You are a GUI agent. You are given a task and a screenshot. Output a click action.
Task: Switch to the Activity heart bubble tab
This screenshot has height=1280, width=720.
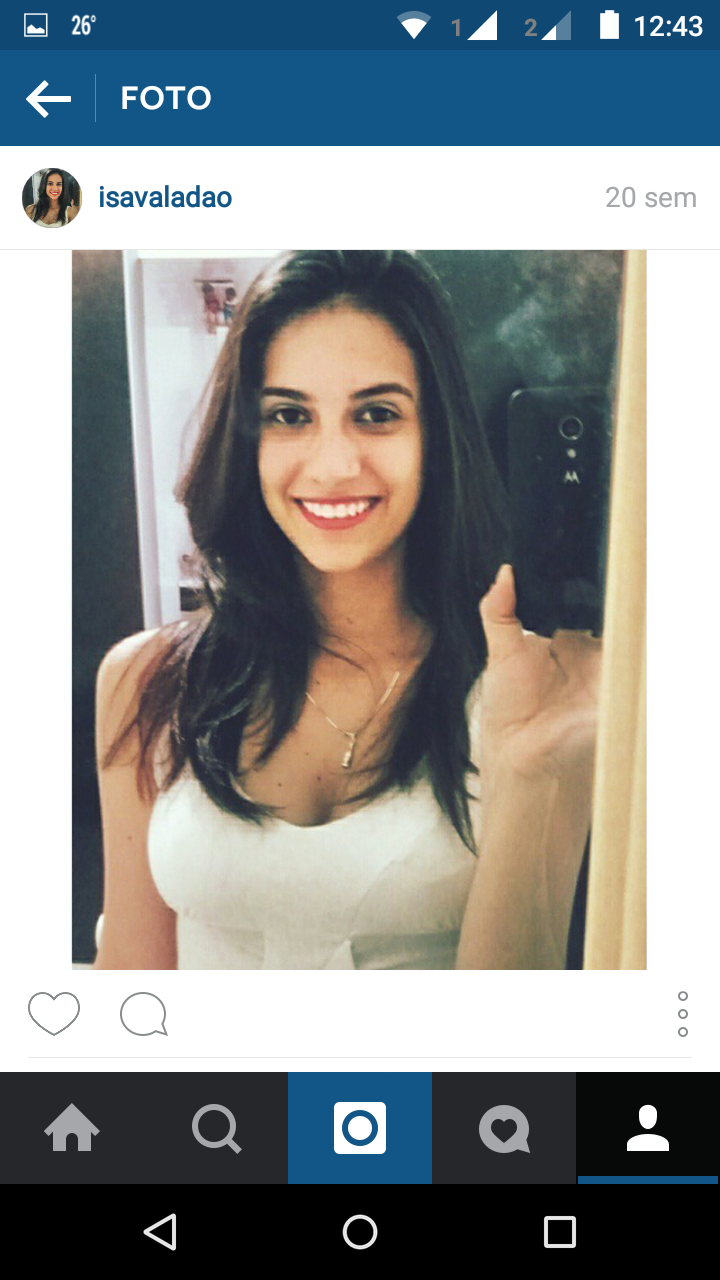coord(504,1129)
